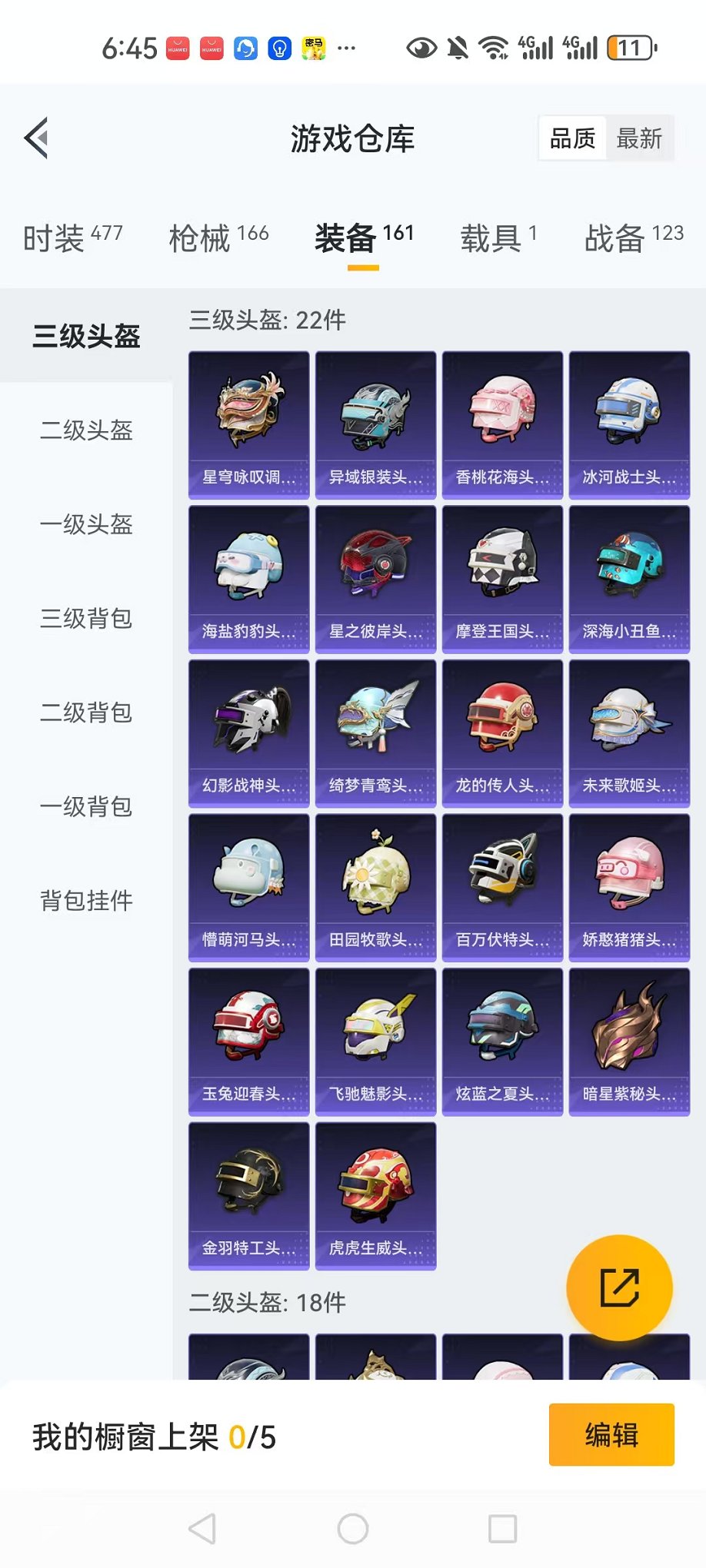Open the 香桃花海 helmet item
This screenshot has height=1568, width=706.
(502, 425)
